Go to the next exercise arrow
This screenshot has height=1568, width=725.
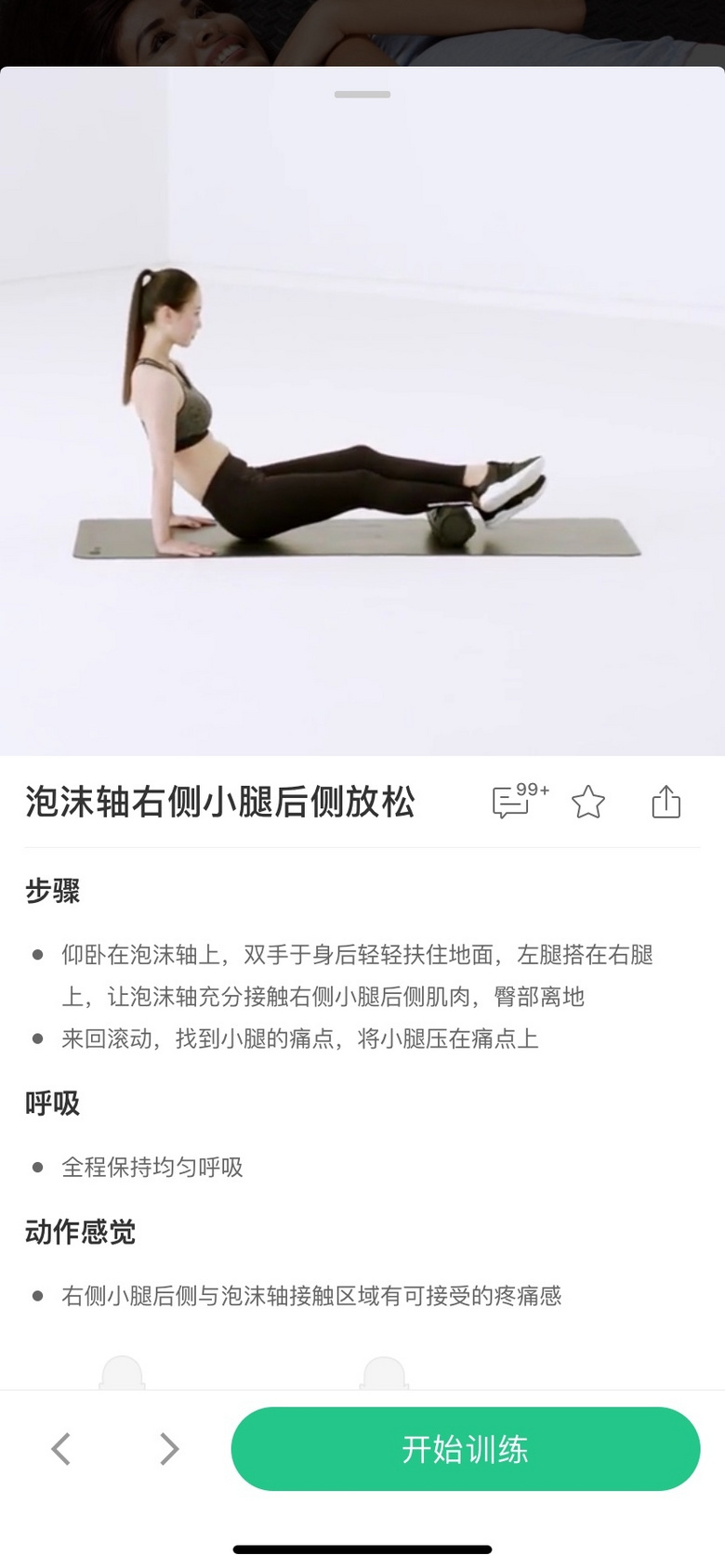point(168,1448)
